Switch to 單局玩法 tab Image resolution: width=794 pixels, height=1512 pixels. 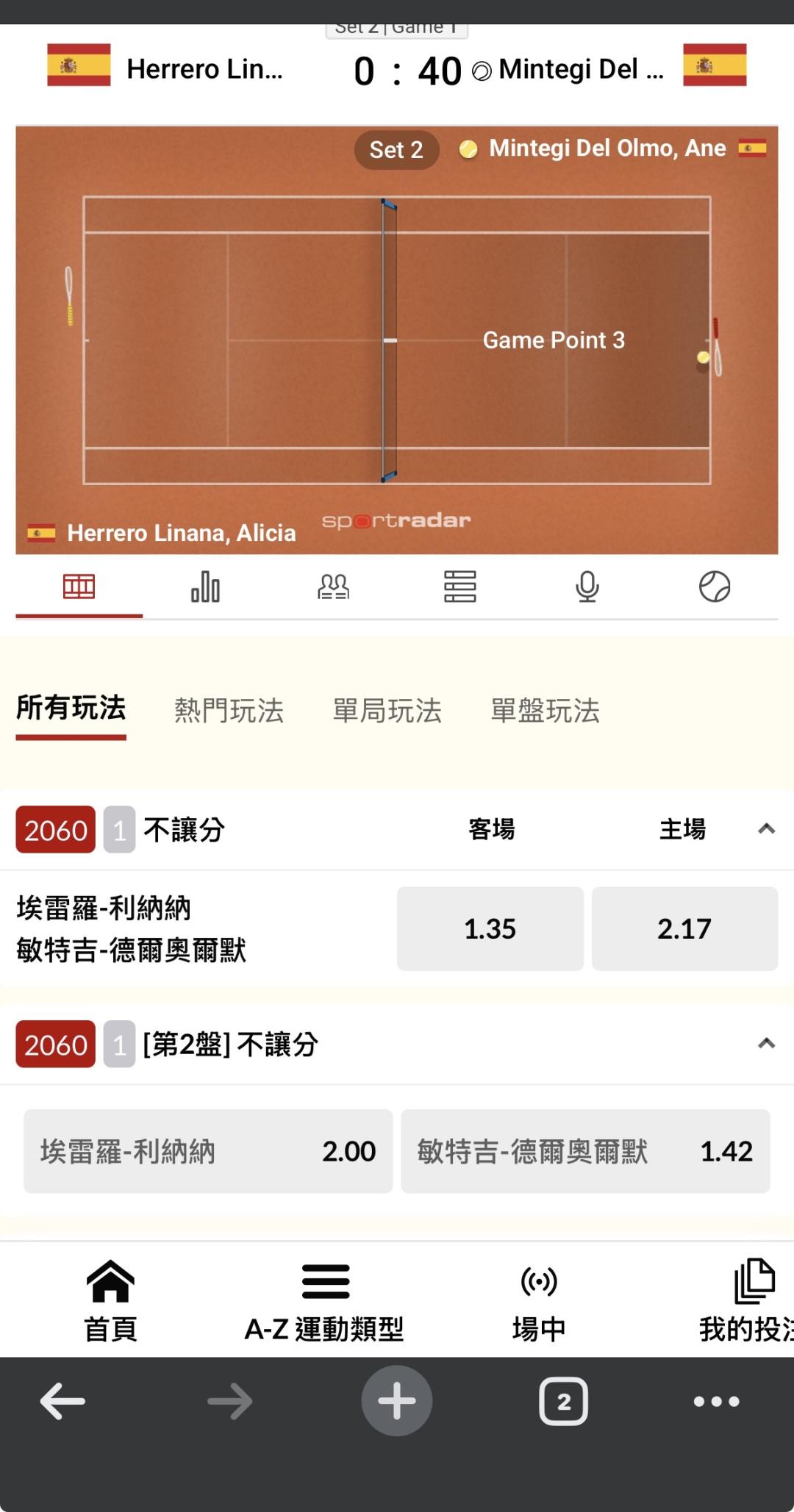(387, 710)
